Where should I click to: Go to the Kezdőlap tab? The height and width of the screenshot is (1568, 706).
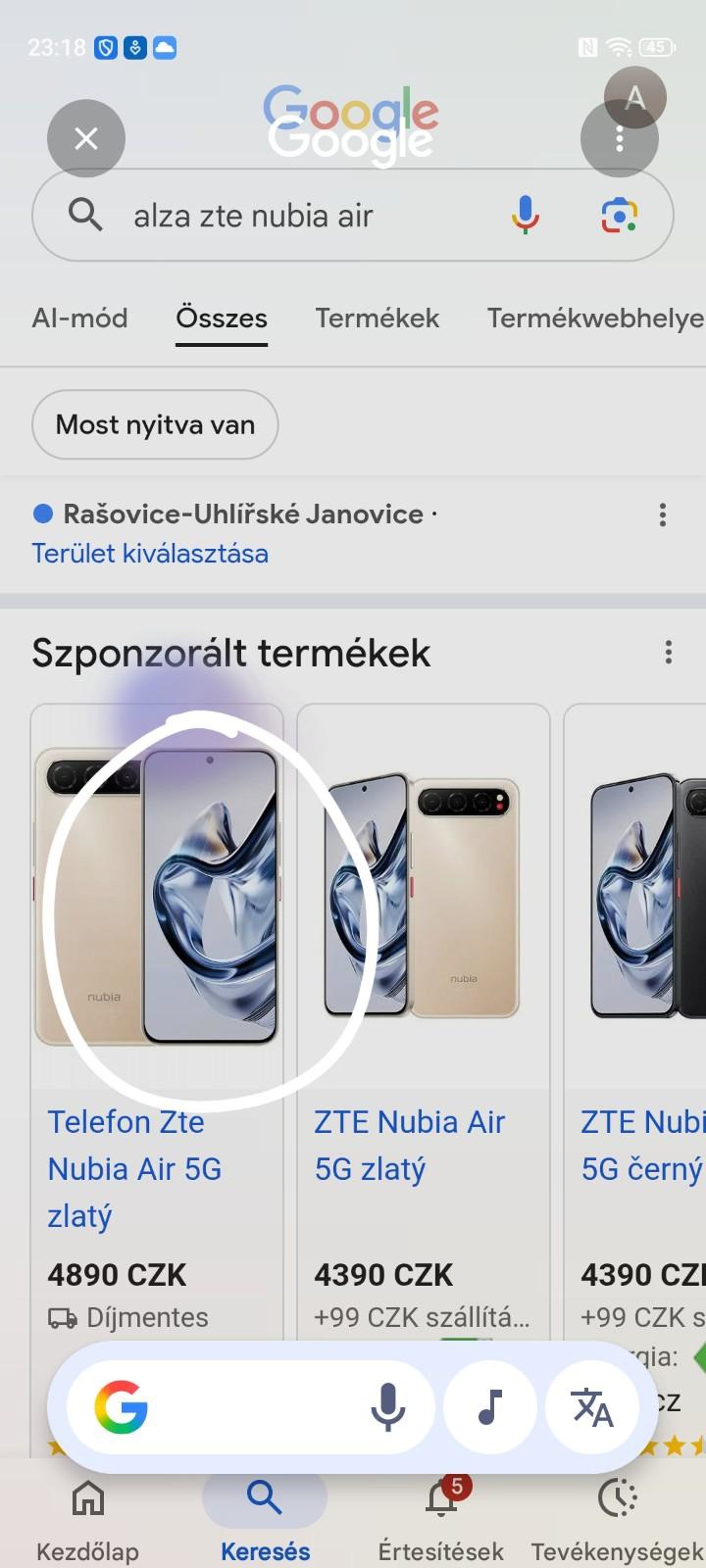tap(87, 1515)
